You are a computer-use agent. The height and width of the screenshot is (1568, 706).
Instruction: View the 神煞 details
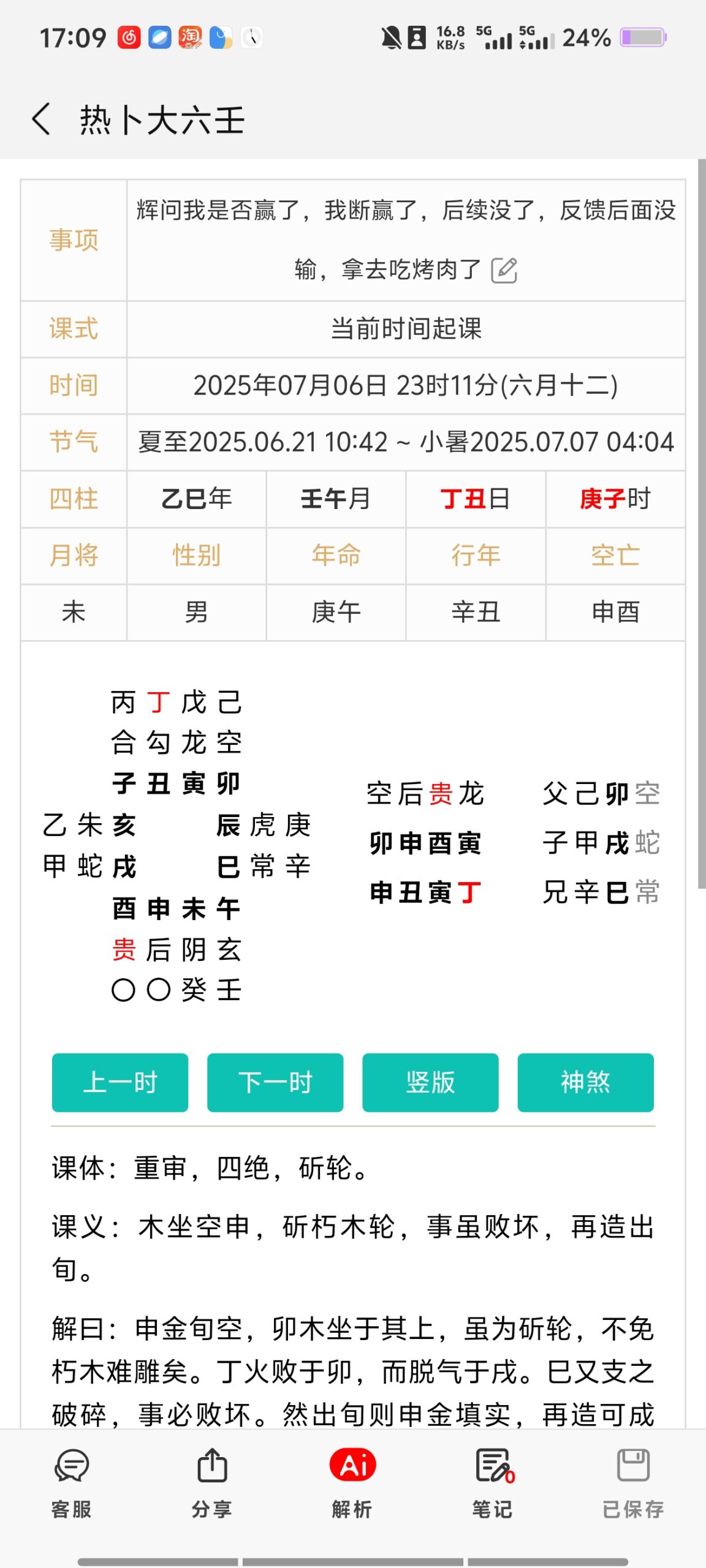585,1082
